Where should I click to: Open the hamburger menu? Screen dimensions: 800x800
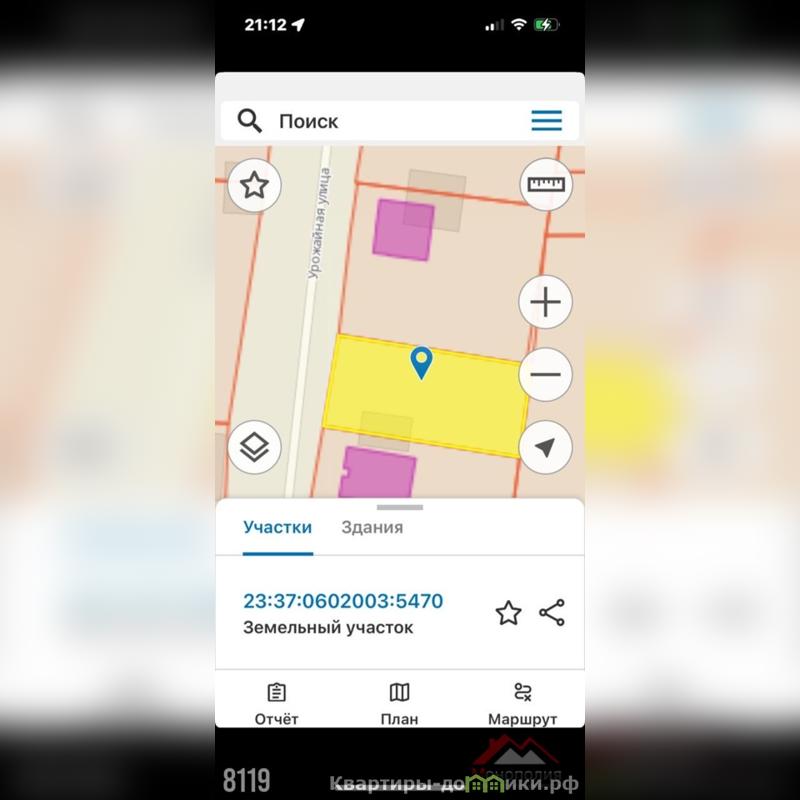coord(546,121)
